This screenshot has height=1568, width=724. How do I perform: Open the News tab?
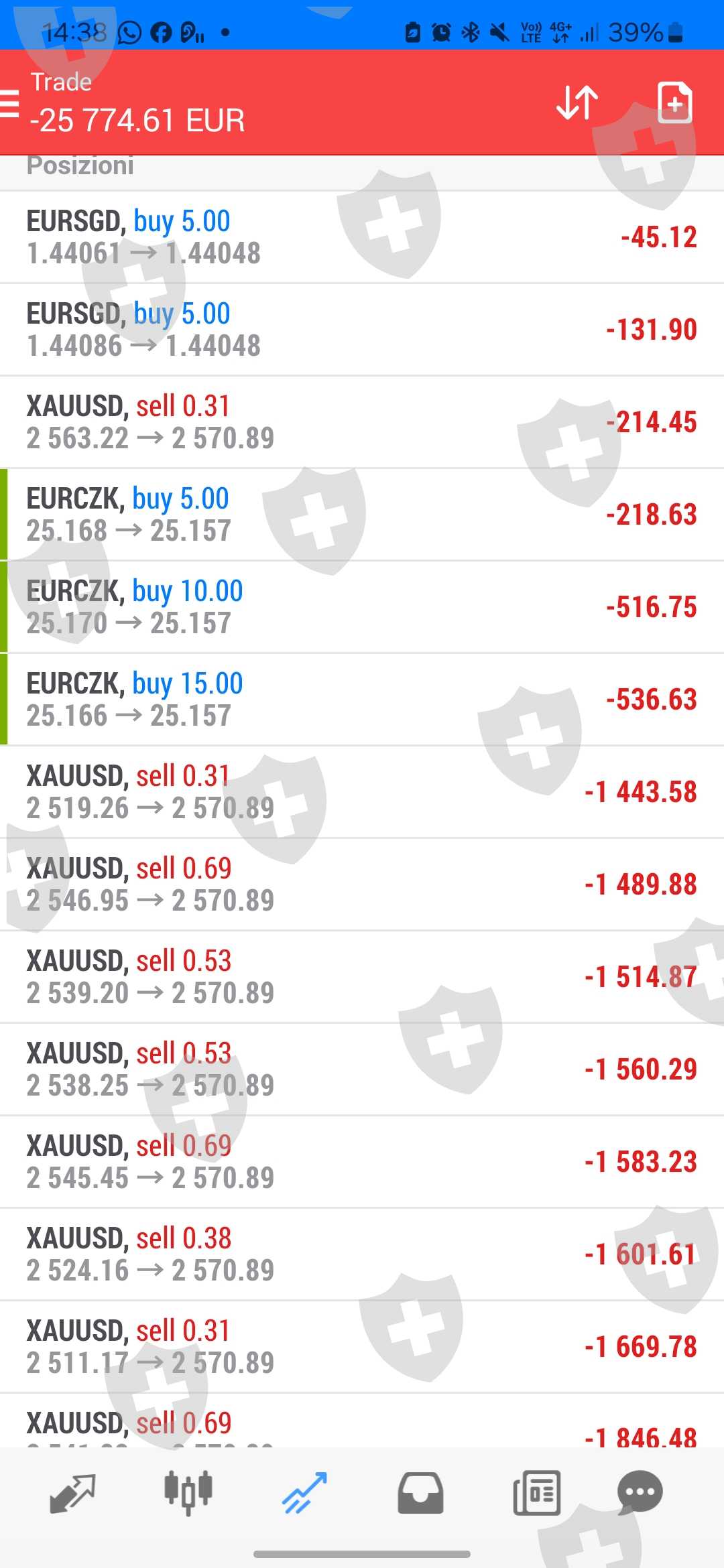pyautogui.click(x=536, y=1493)
